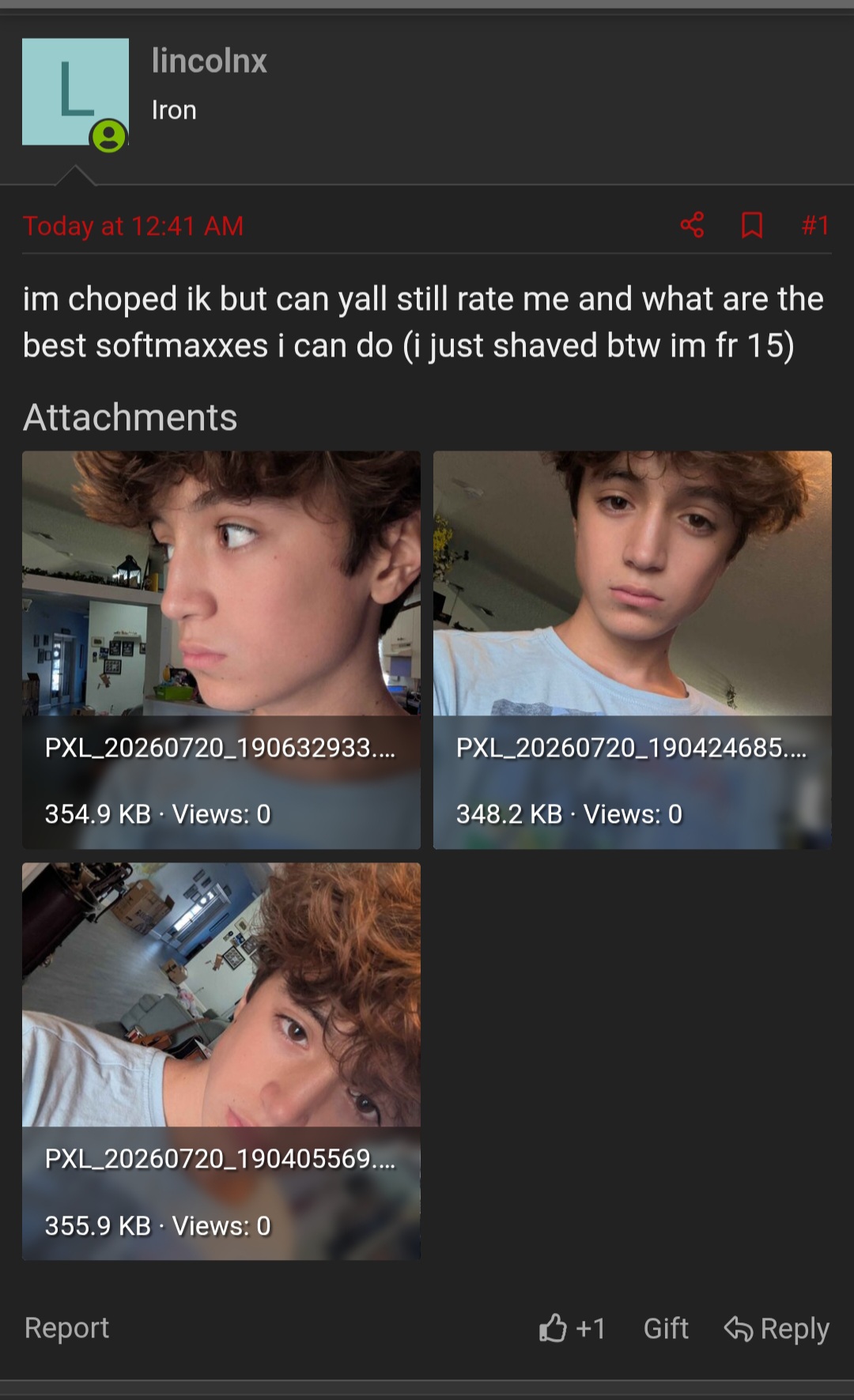
Task: Open the lincolnx username link
Action: pos(209,61)
